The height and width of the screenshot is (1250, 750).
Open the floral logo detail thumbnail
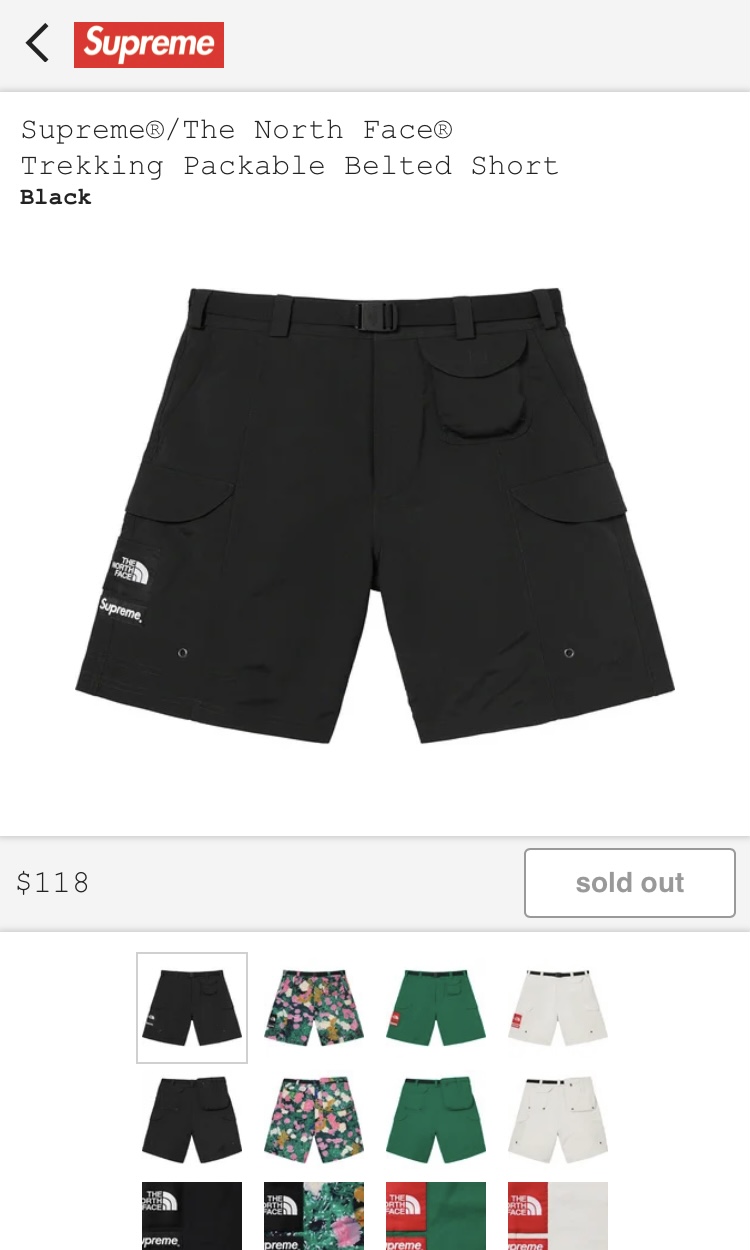click(314, 1216)
